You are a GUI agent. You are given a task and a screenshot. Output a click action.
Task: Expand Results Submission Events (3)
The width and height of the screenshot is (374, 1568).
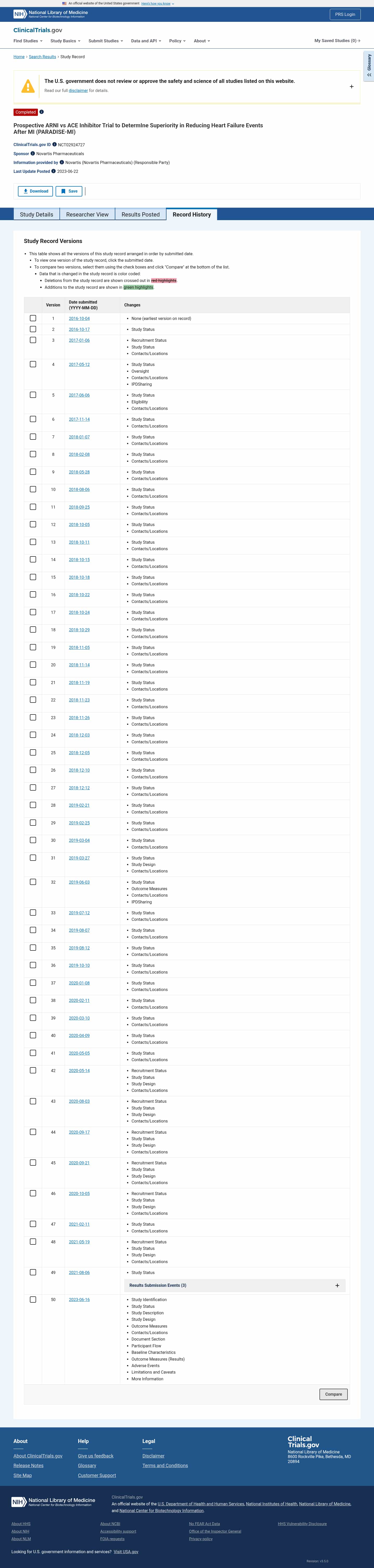pyautogui.click(x=337, y=1285)
